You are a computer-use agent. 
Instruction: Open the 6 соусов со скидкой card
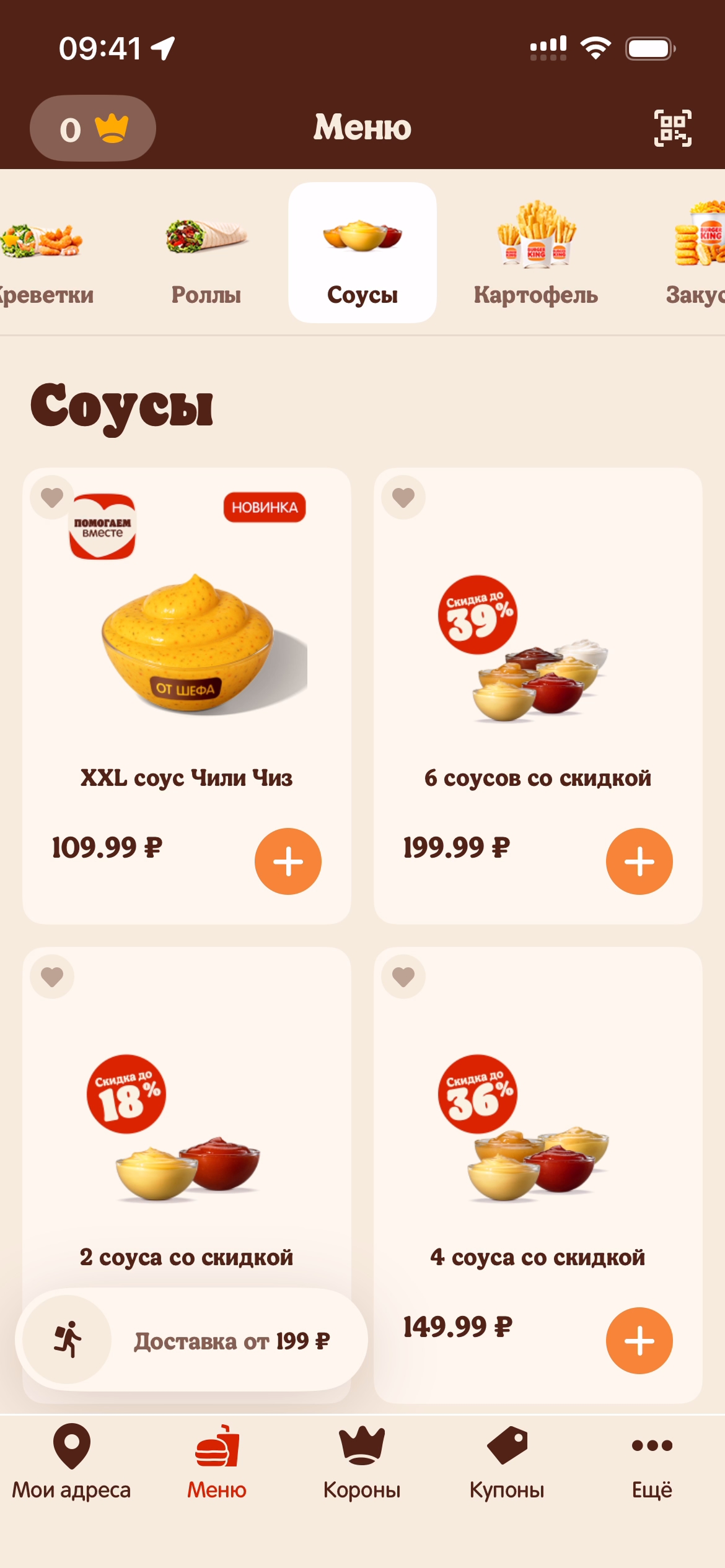538,681
